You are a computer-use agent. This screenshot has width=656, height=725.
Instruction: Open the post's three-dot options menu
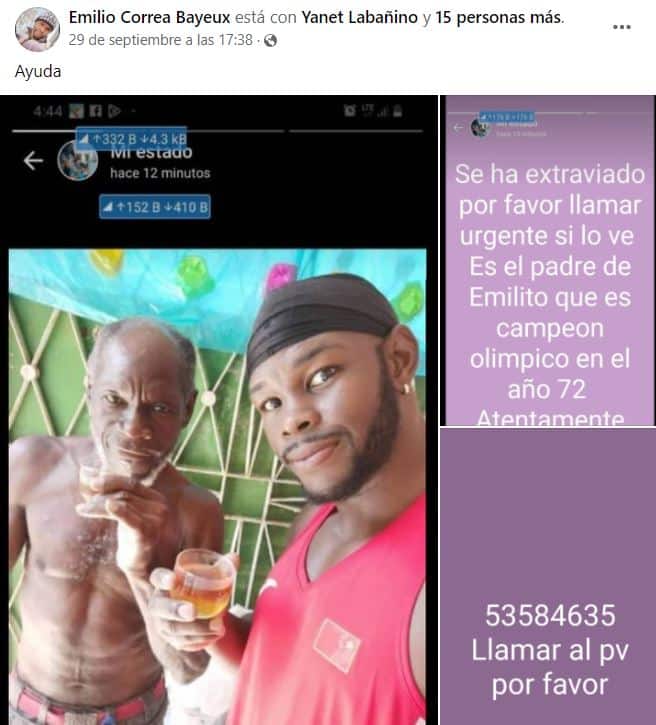click(621, 27)
